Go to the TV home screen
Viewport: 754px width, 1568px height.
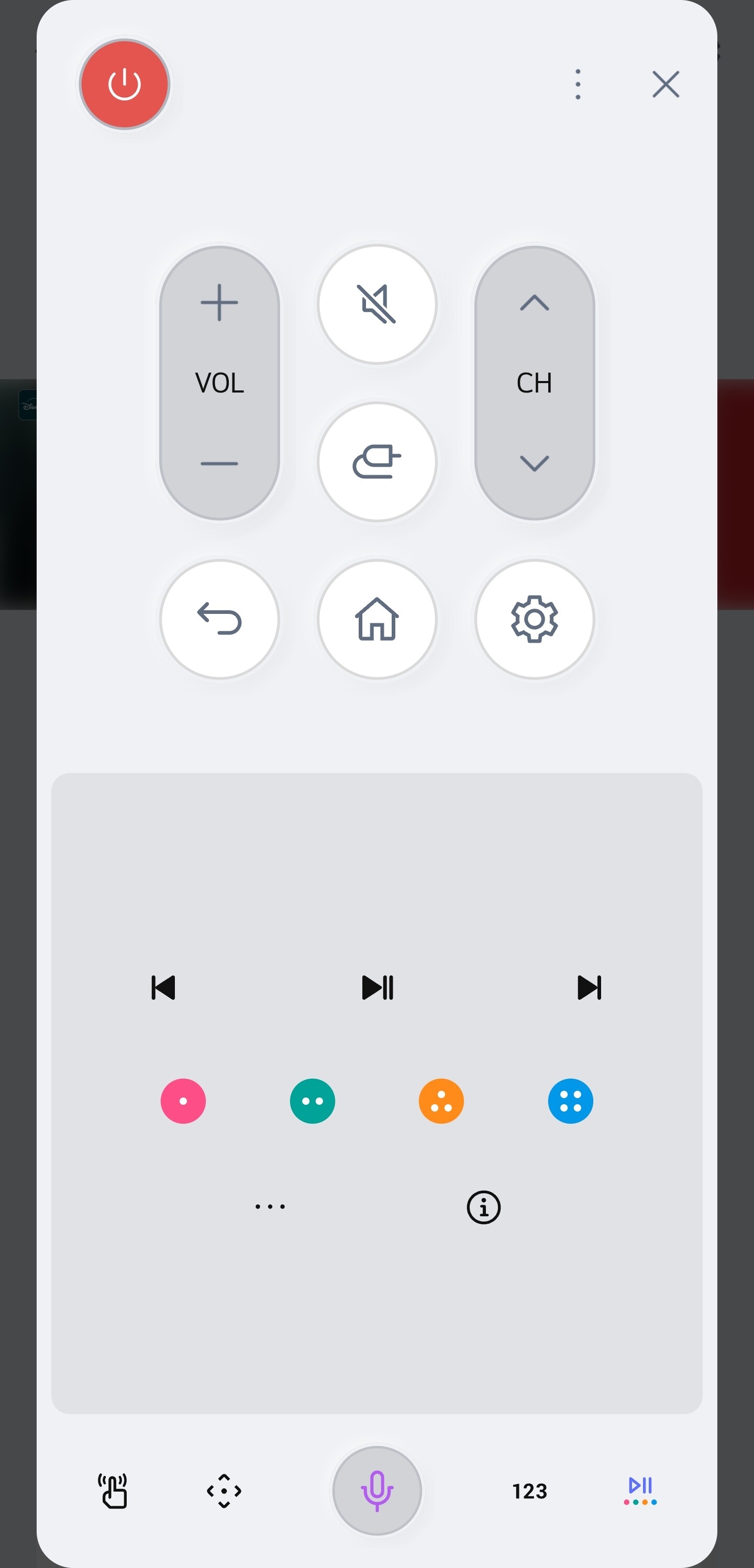[377, 619]
